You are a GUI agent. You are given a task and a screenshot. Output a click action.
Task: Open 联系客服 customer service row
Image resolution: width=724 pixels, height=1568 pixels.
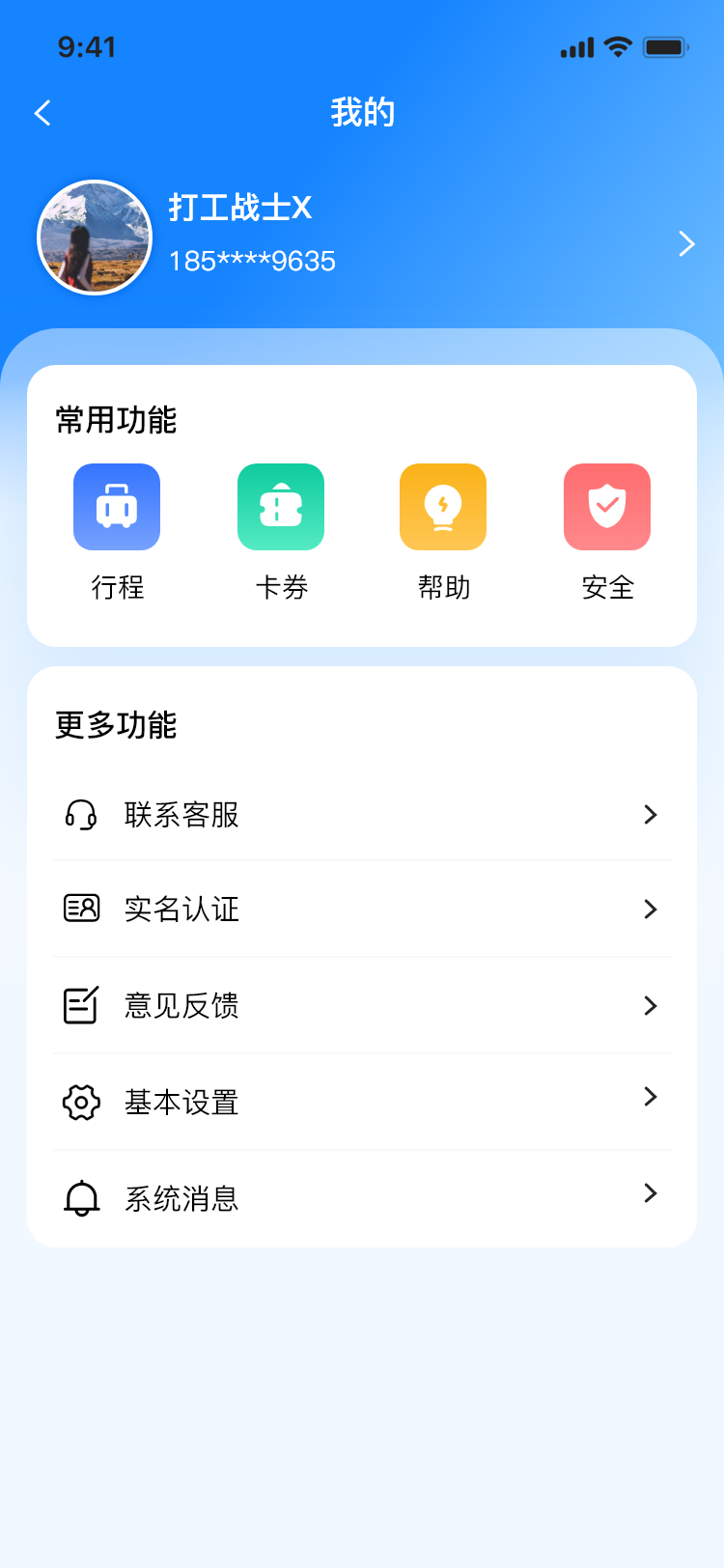tap(362, 814)
